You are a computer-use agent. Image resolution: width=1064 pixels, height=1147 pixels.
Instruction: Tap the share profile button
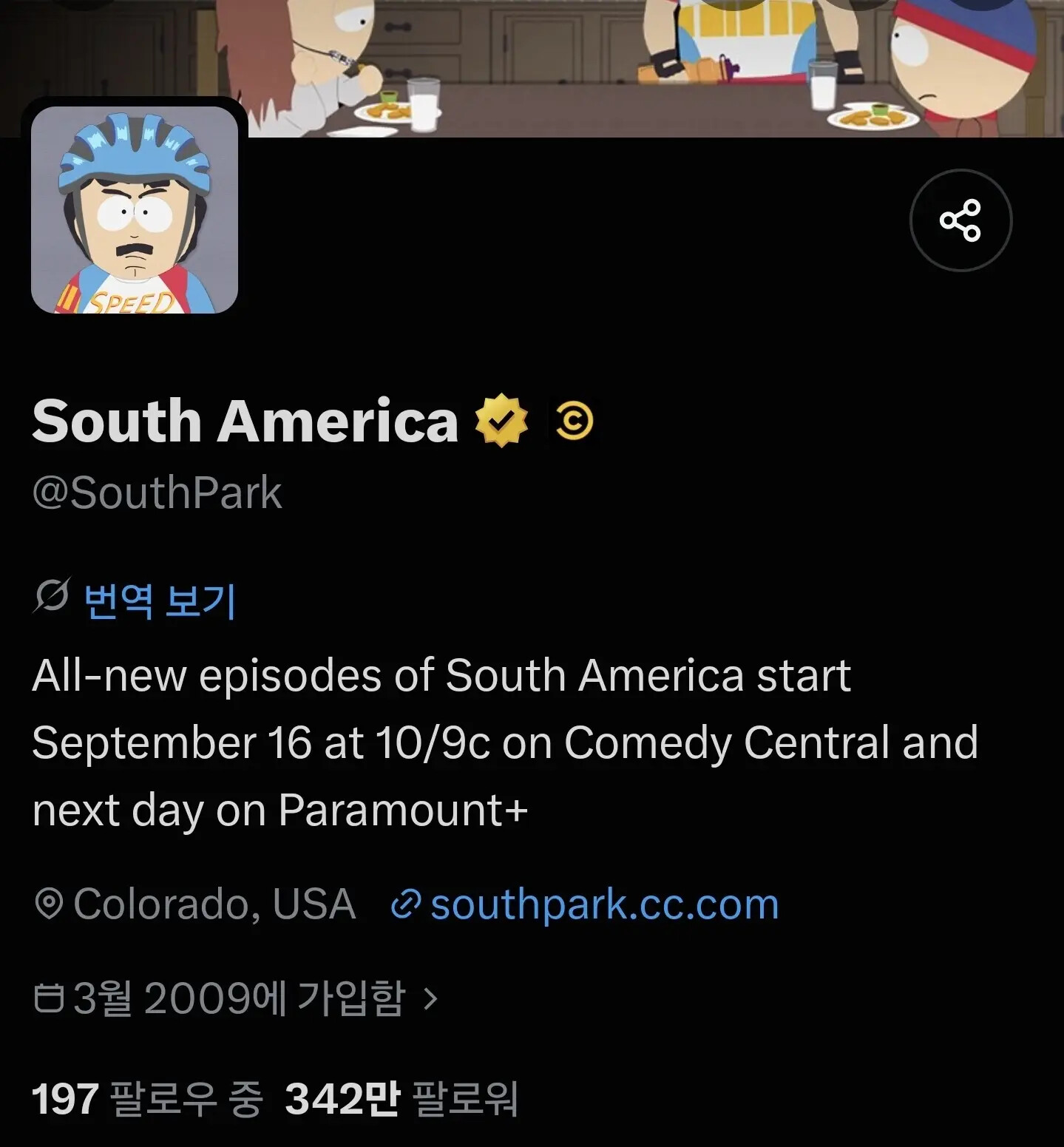(x=960, y=220)
